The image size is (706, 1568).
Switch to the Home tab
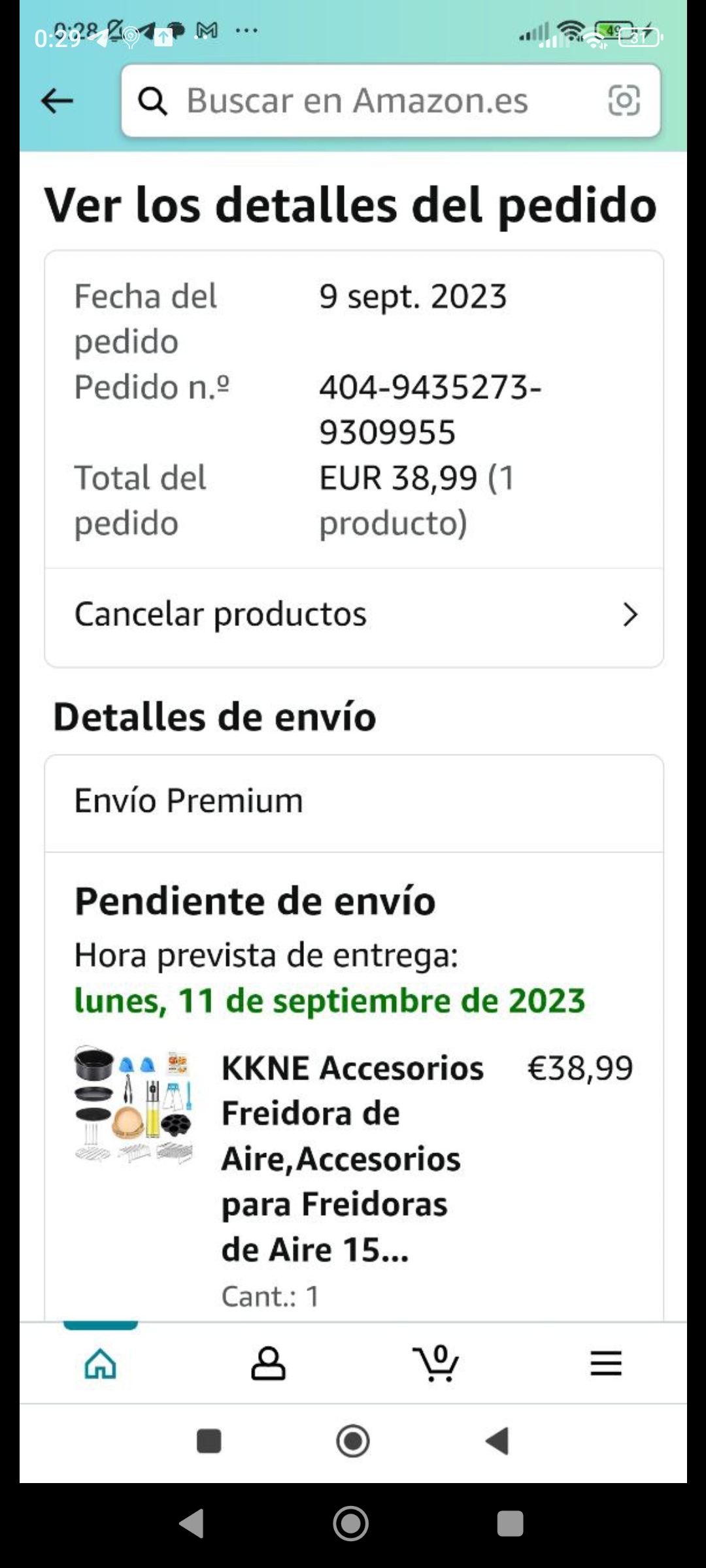pos(101,1364)
